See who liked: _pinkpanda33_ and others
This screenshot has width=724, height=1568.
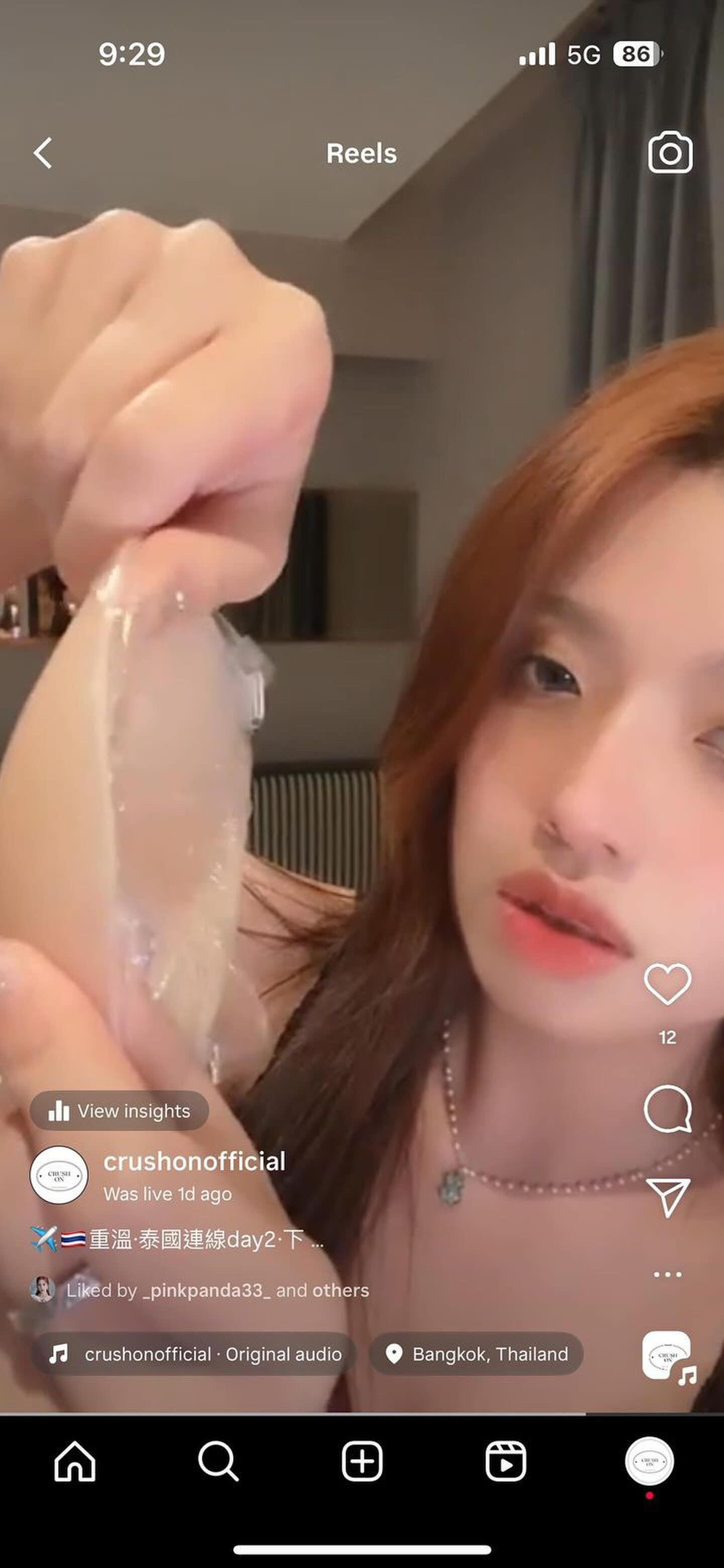[x=217, y=1290]
